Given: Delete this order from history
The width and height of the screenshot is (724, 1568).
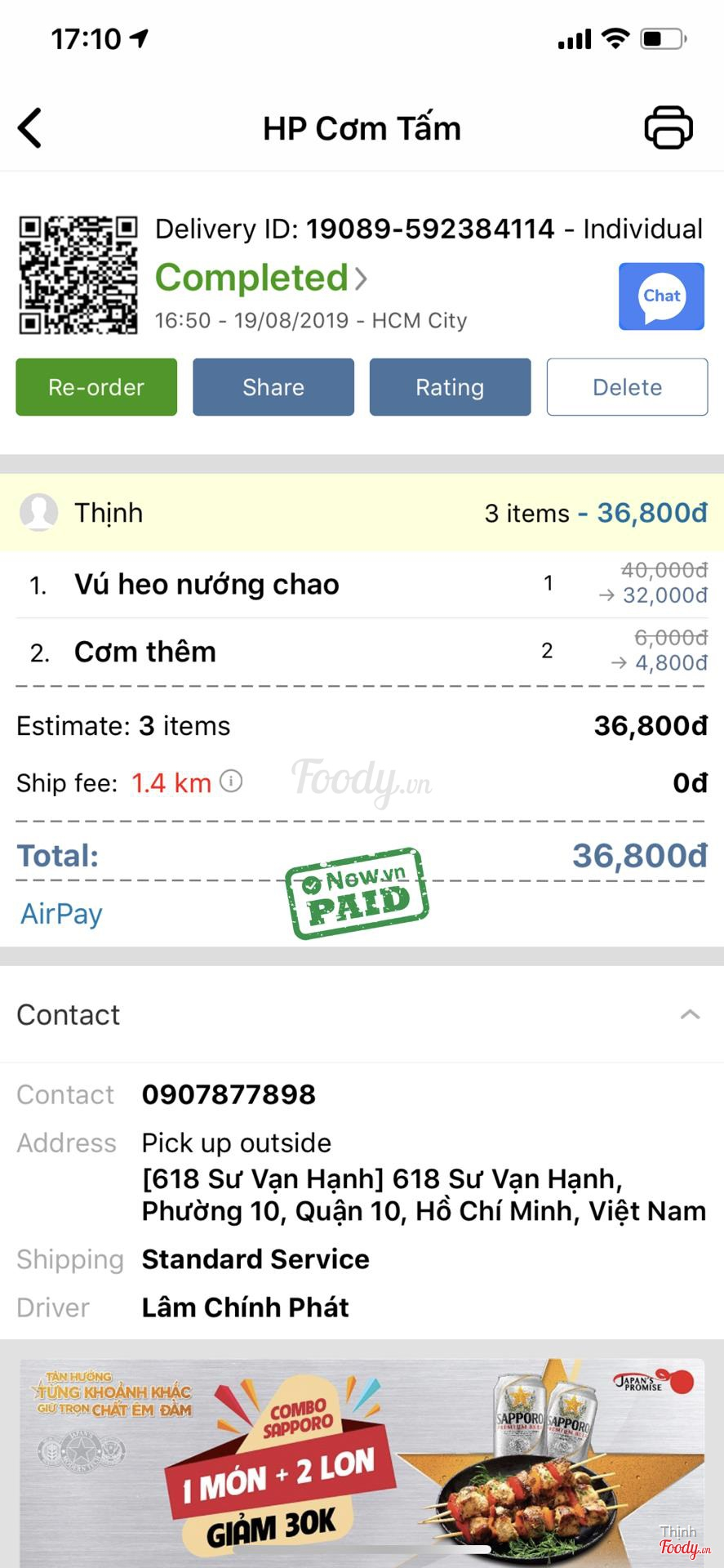Looking at the screenshot, I should click(x=627, y=387).
